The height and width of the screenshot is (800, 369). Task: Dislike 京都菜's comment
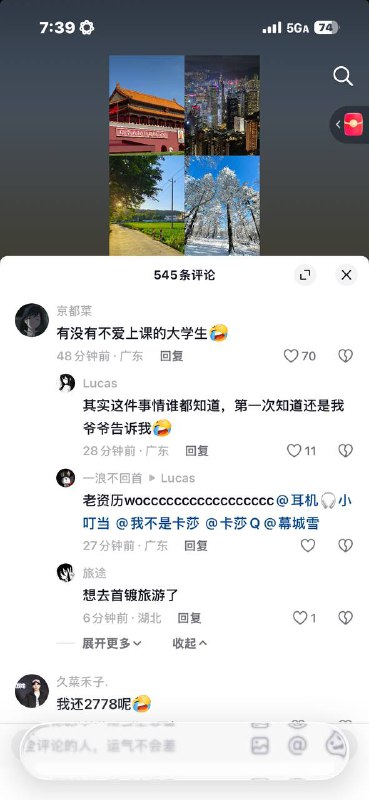pyautogui.click(x=346, y=356)
